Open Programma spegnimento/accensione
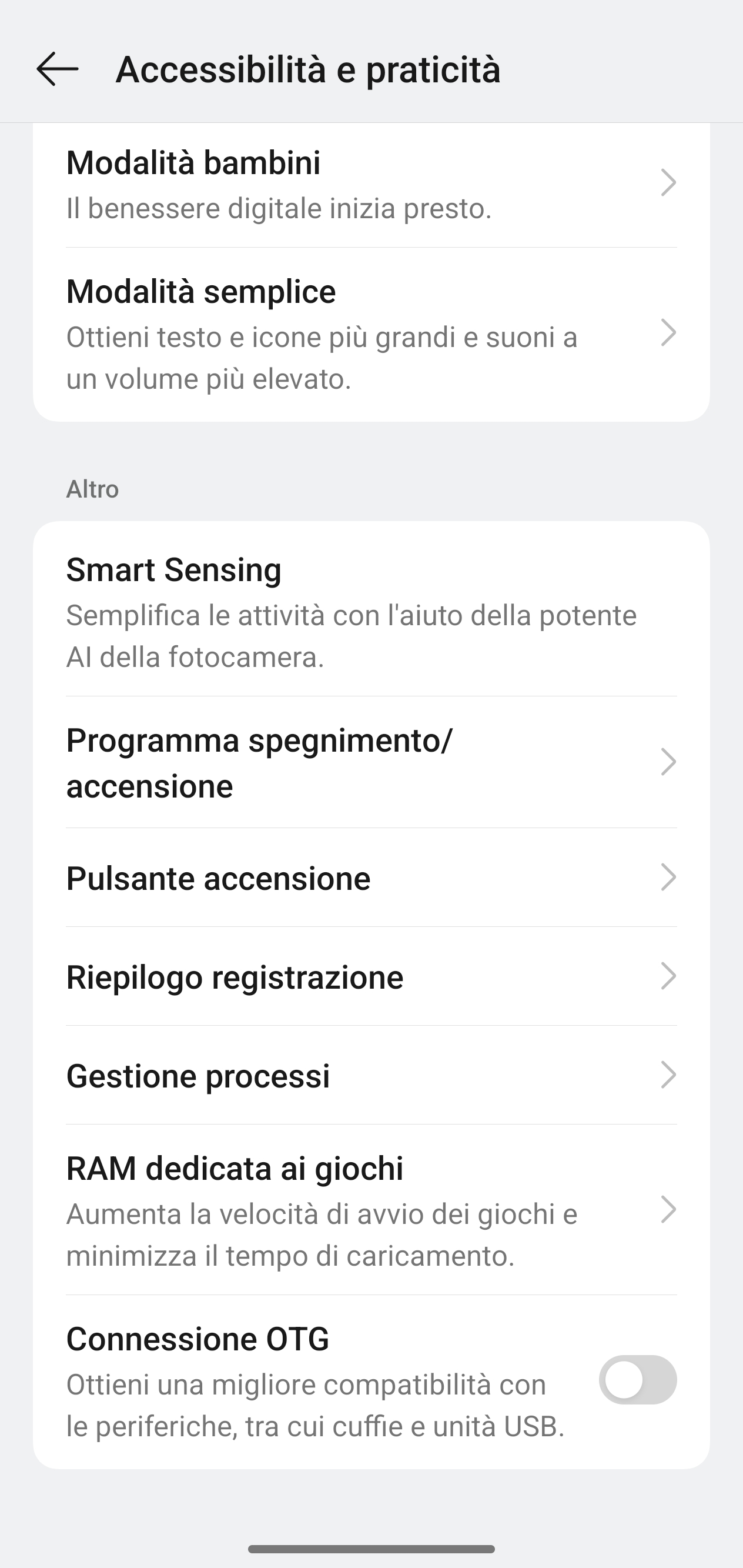The width and height of the screenshot is (743, 1568). pyautogui.click(x=371, y=762)
